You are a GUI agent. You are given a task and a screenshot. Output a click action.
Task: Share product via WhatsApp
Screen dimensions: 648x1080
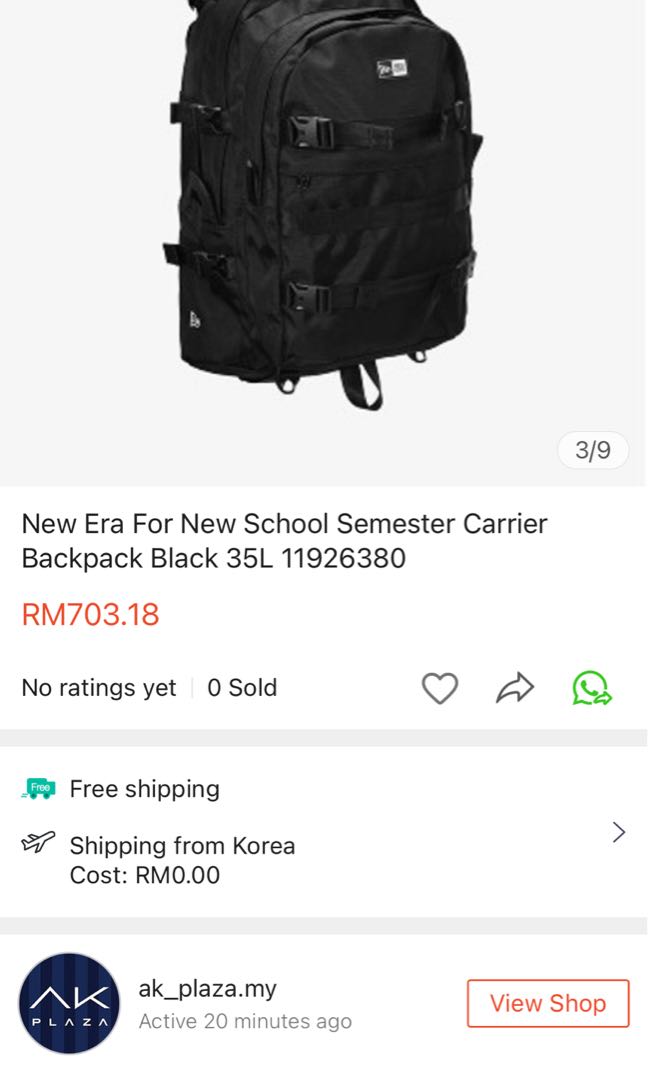[591, 688]
